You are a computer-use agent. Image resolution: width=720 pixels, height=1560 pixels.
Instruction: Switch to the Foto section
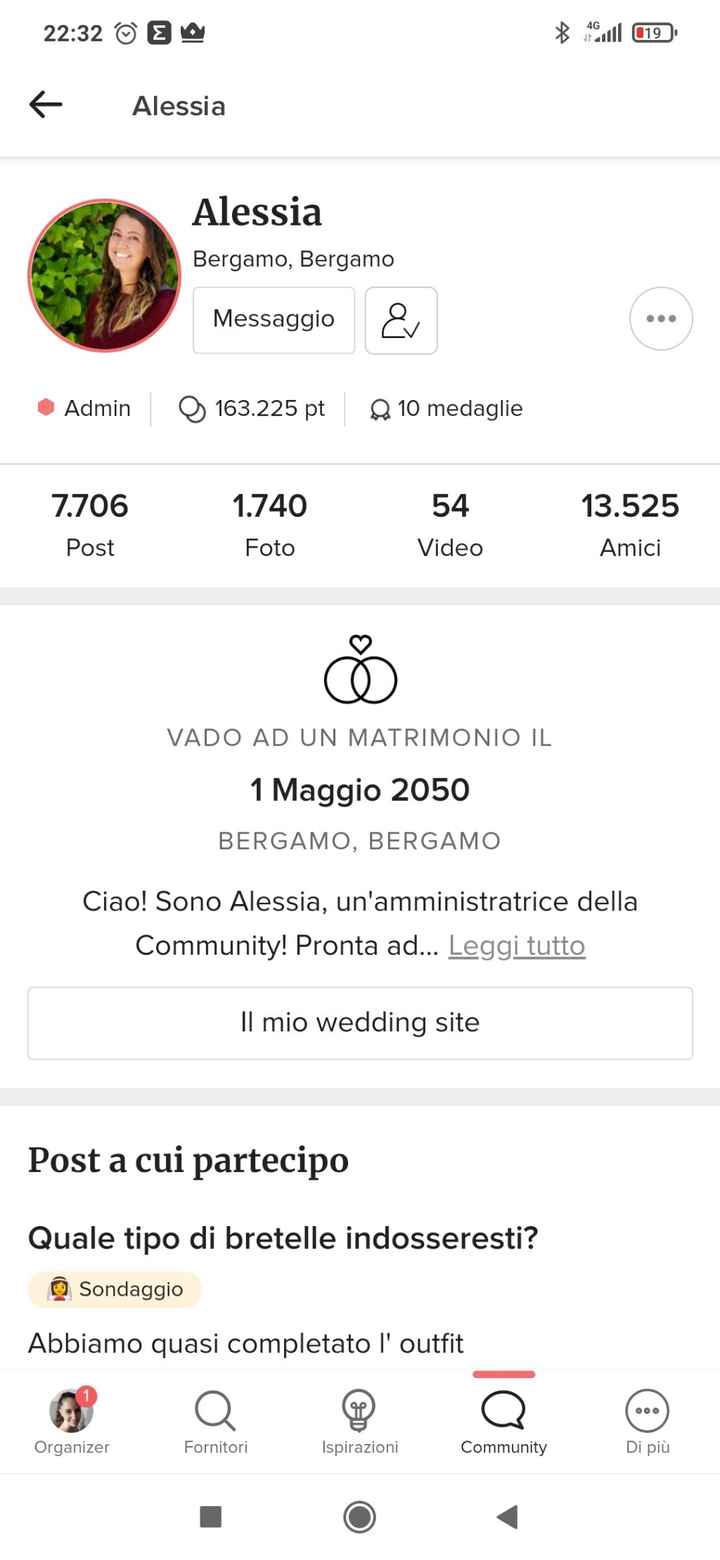270,522
